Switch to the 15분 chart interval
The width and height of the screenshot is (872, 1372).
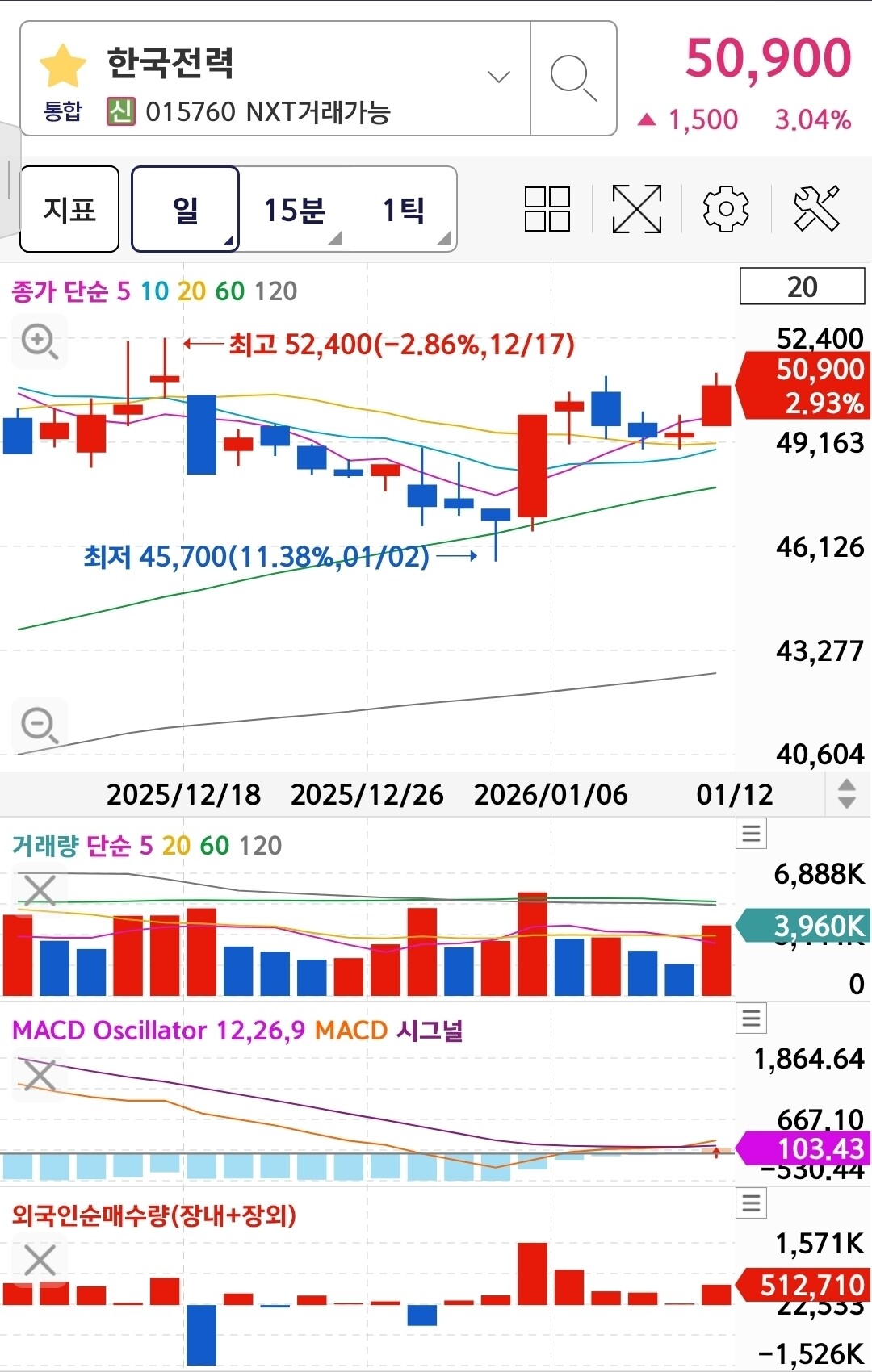[x=295, y=210]
